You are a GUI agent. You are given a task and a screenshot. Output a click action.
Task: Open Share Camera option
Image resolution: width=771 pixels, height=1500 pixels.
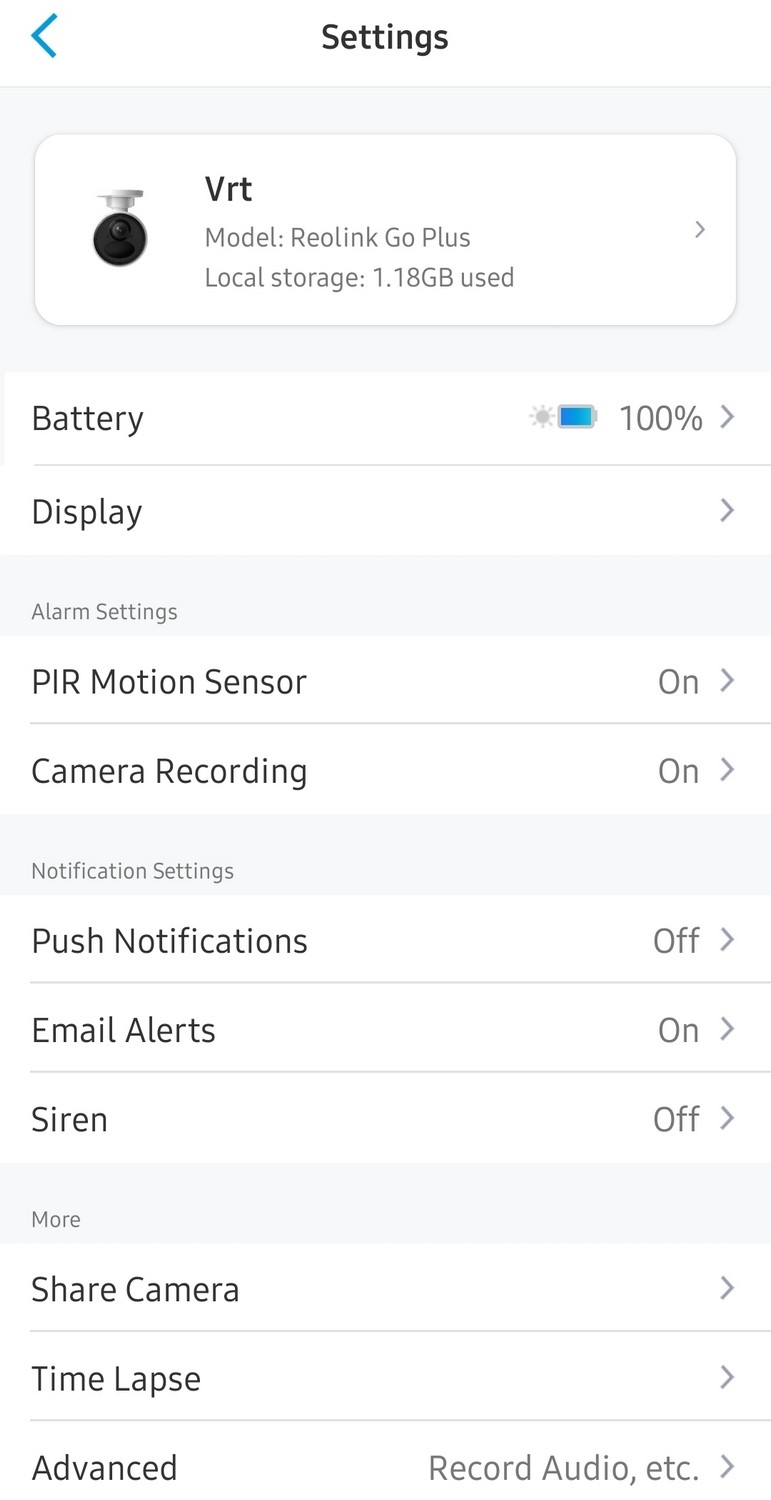point(385,1288)
